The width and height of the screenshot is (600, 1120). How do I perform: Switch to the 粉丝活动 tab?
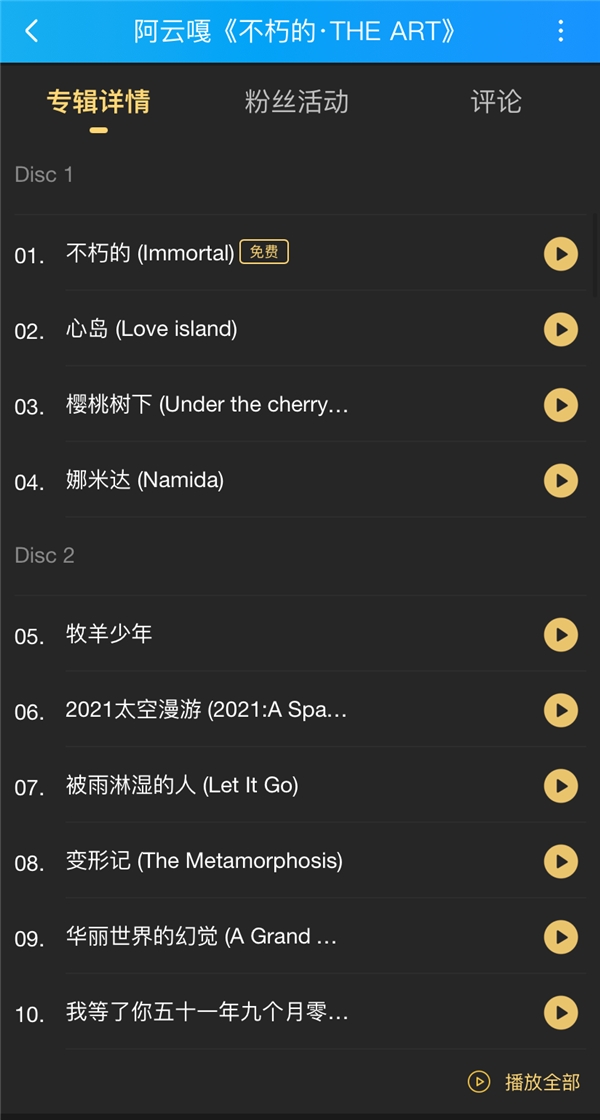(296, 102)
